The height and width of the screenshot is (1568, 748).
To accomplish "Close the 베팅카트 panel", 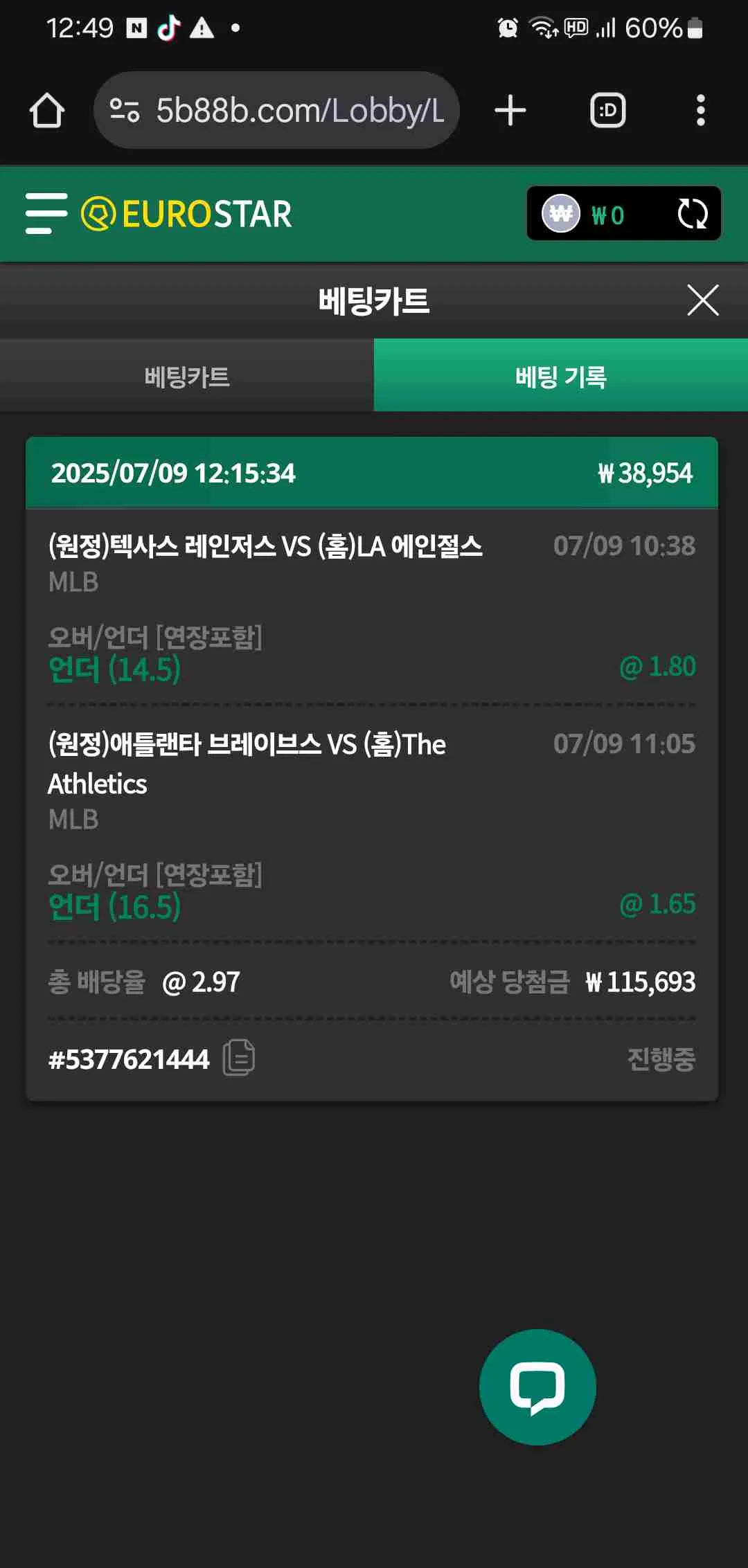I will 703,300.
